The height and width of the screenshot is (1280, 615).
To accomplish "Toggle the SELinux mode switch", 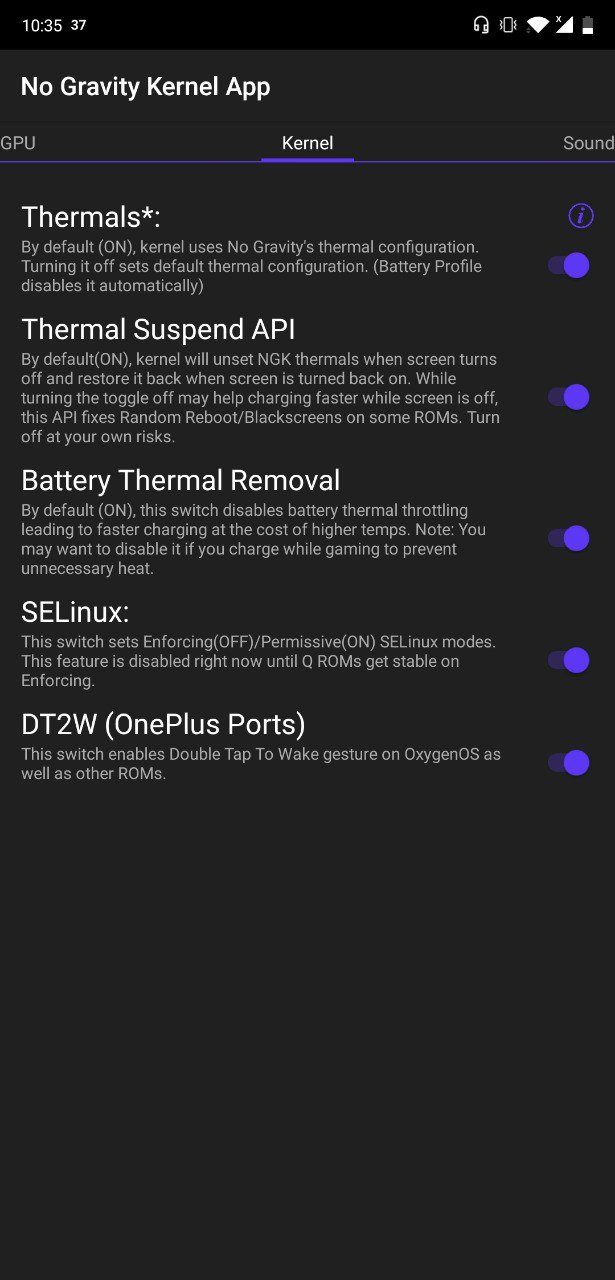I will coord(568,660).
